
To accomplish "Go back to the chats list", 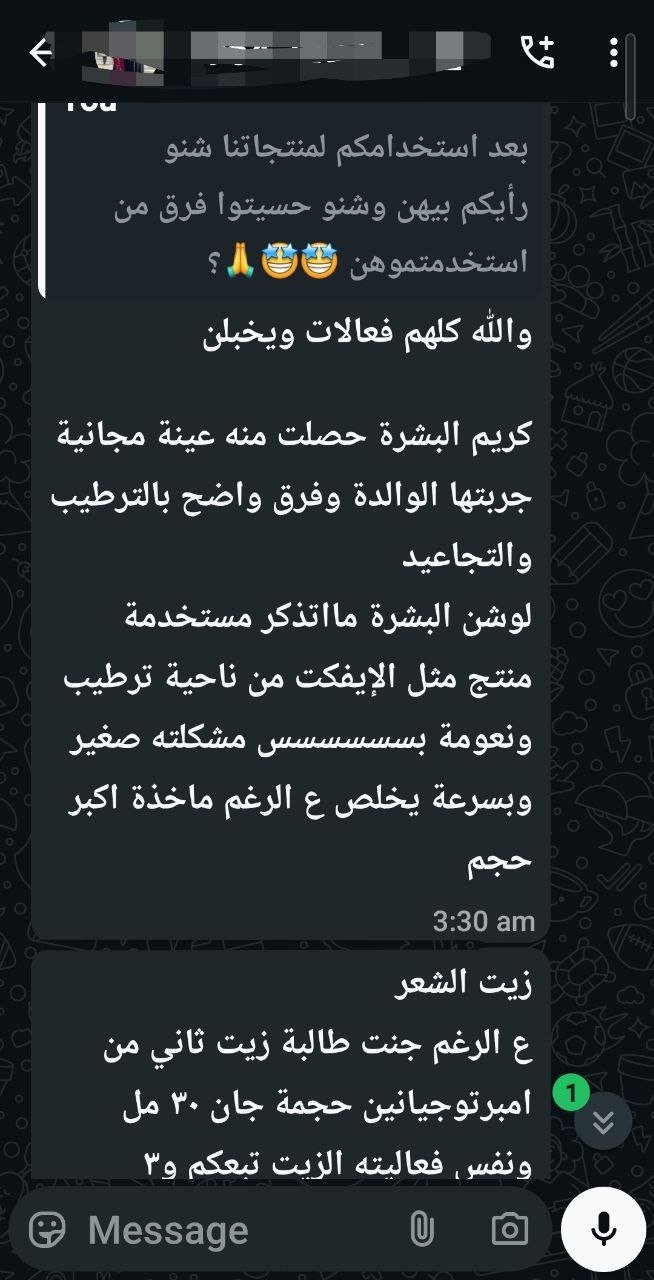I will click(x=41, y=53).
